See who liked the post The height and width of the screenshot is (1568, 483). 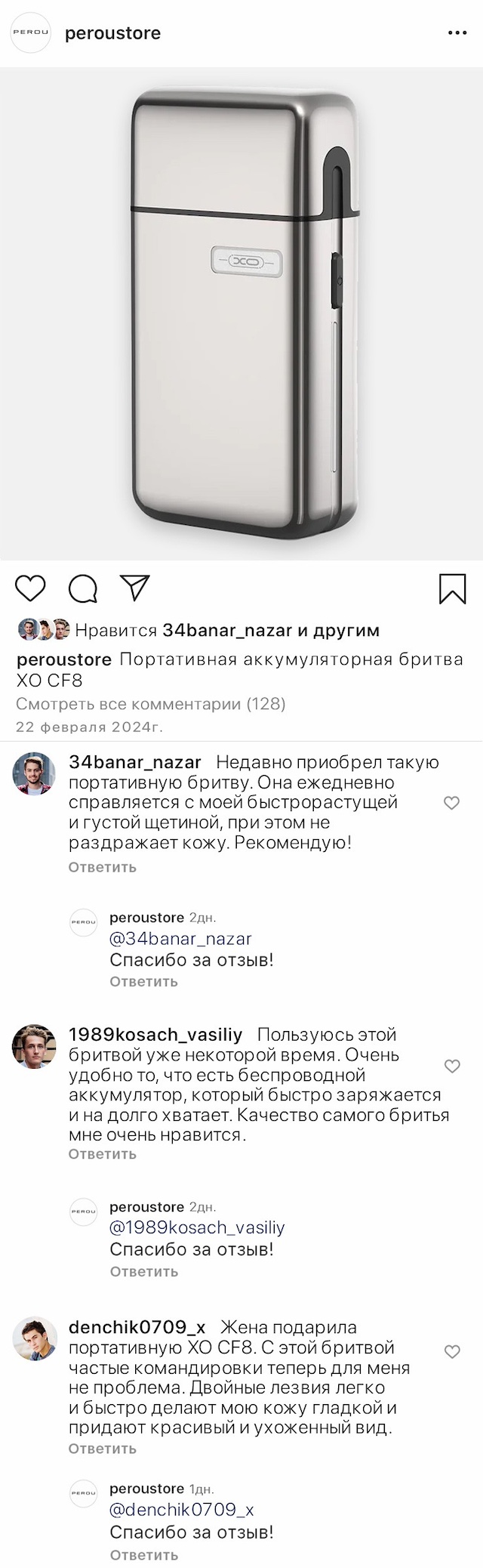(226, 631)
